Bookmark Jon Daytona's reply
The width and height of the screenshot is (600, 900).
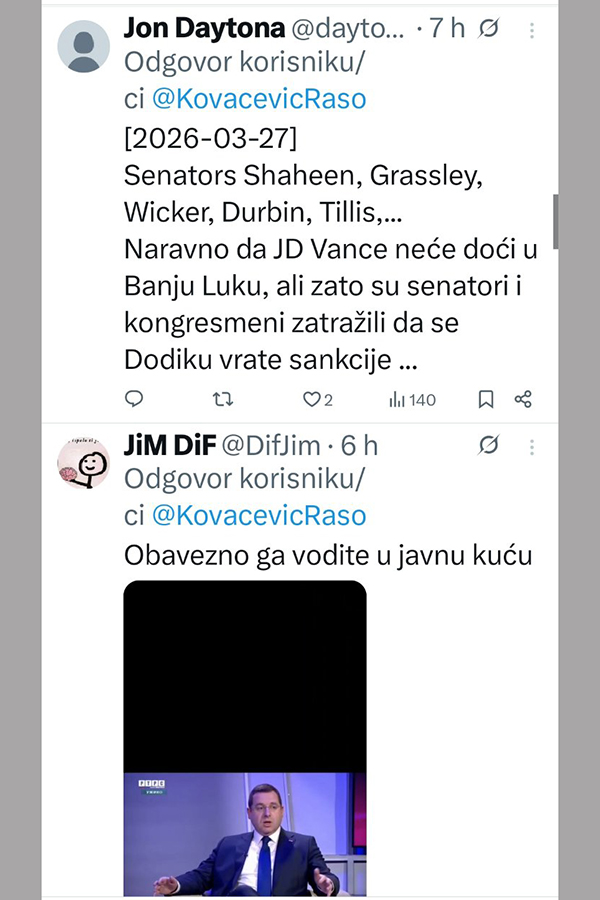486,399
